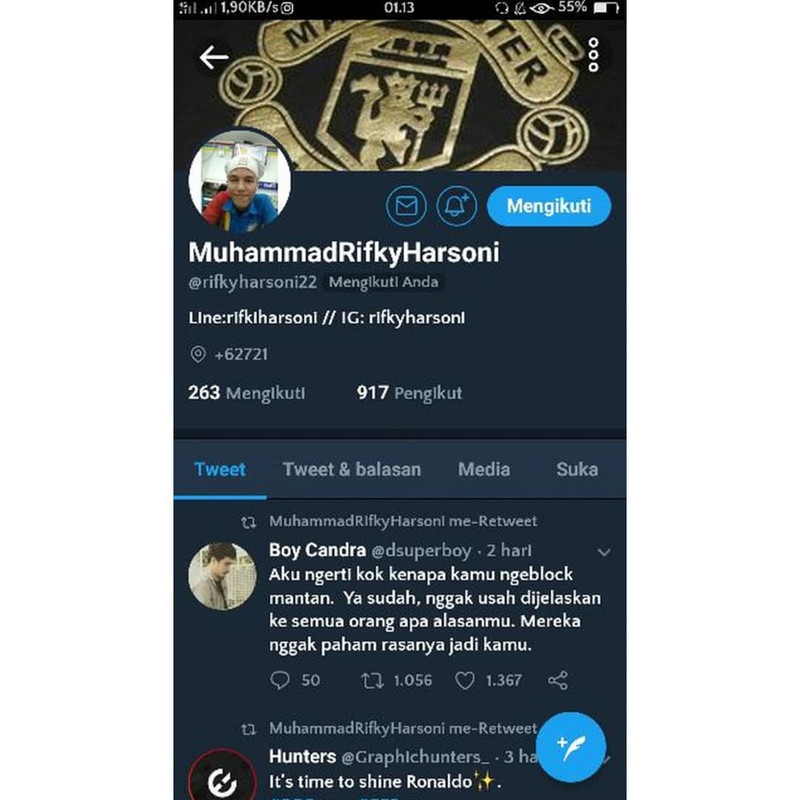Go back using the arrow icon
The image size is (800, 800).
[x=214, y=58]
